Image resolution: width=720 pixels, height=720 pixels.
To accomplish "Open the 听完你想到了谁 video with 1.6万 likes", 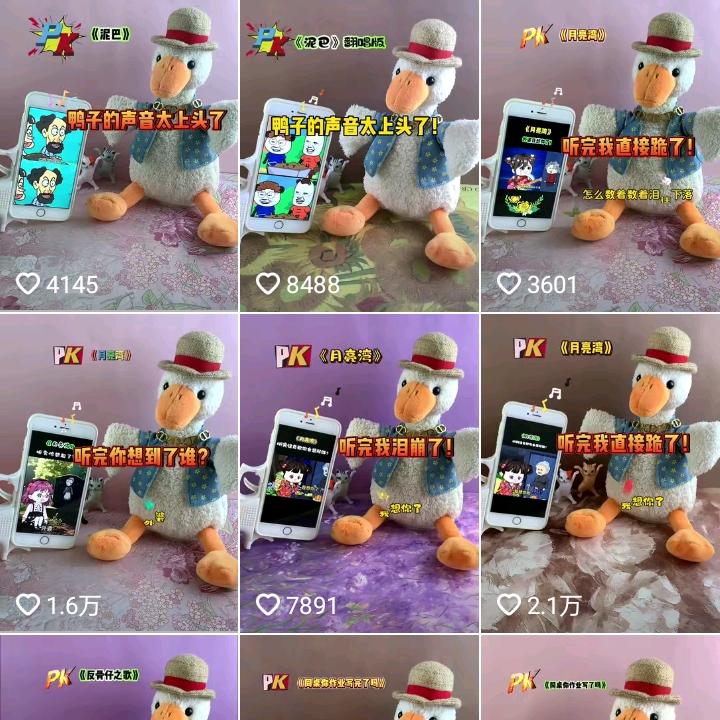I will (x=118, y=472).
